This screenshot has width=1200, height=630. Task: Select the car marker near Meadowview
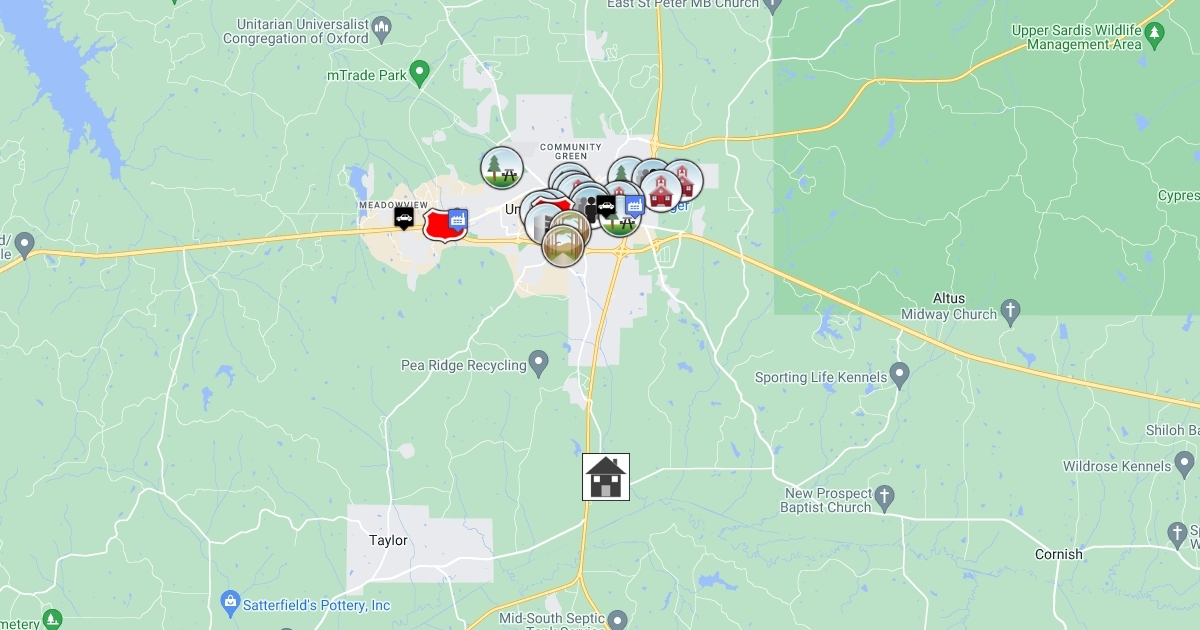point(403,217)
